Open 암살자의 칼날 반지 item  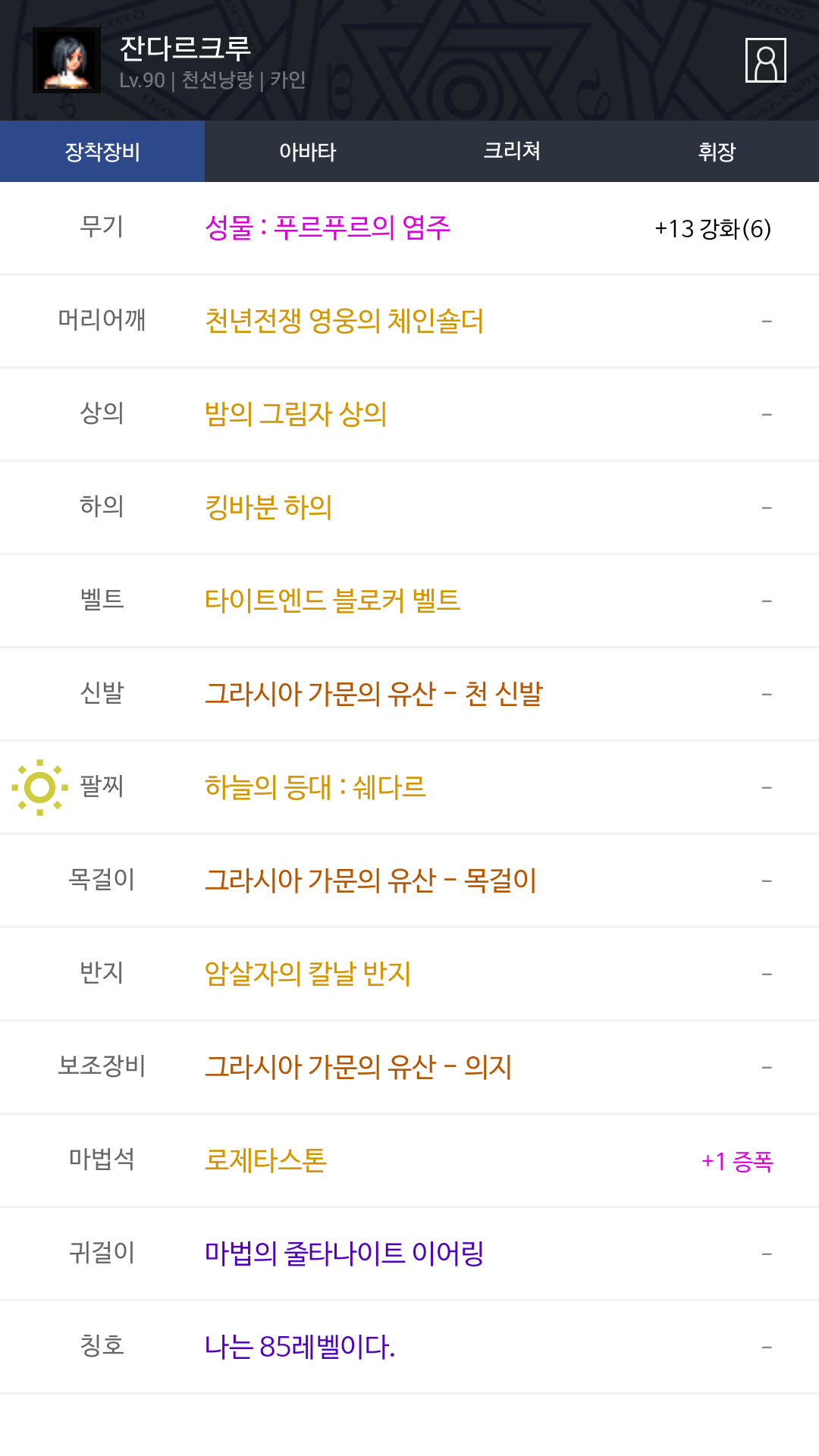(308, 974)
